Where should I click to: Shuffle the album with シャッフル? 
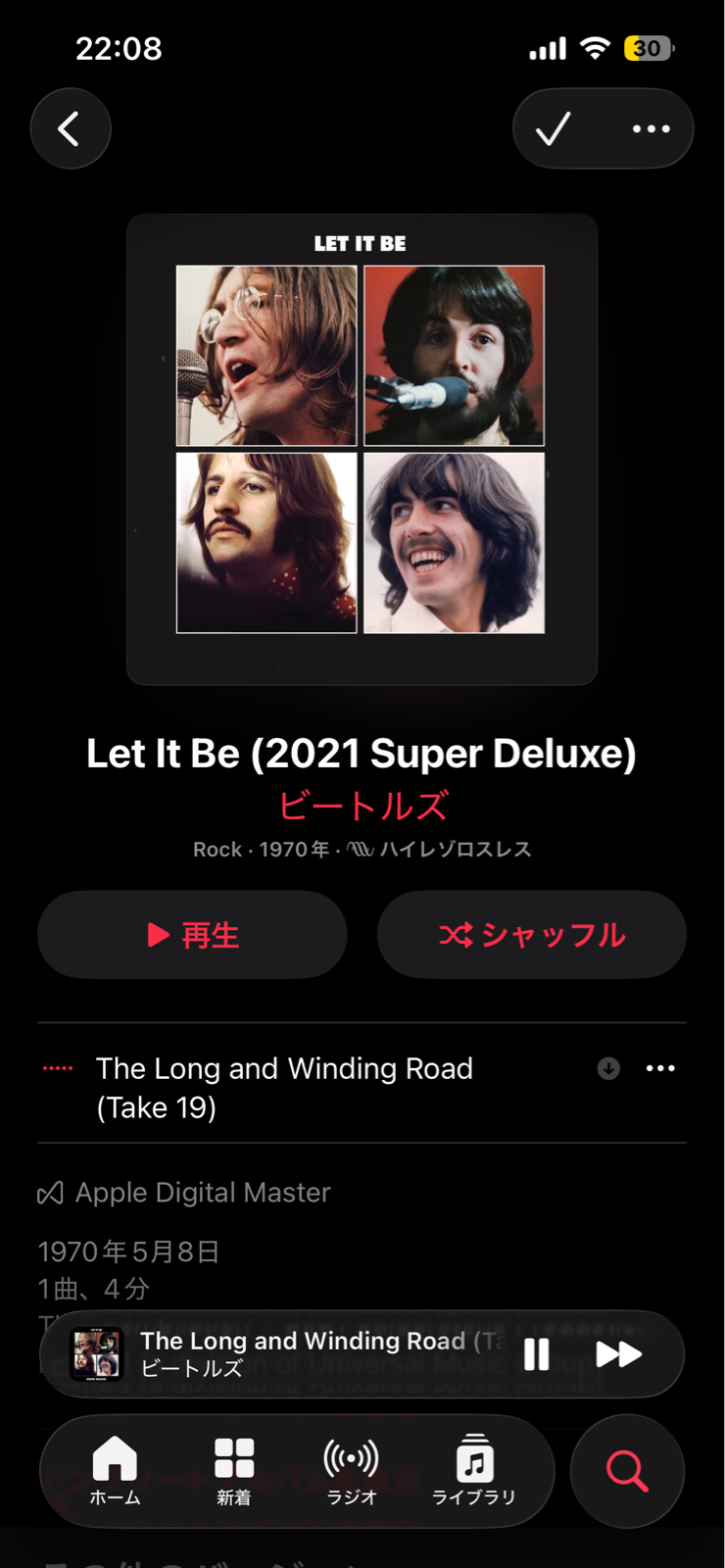[x=532, y=935]
